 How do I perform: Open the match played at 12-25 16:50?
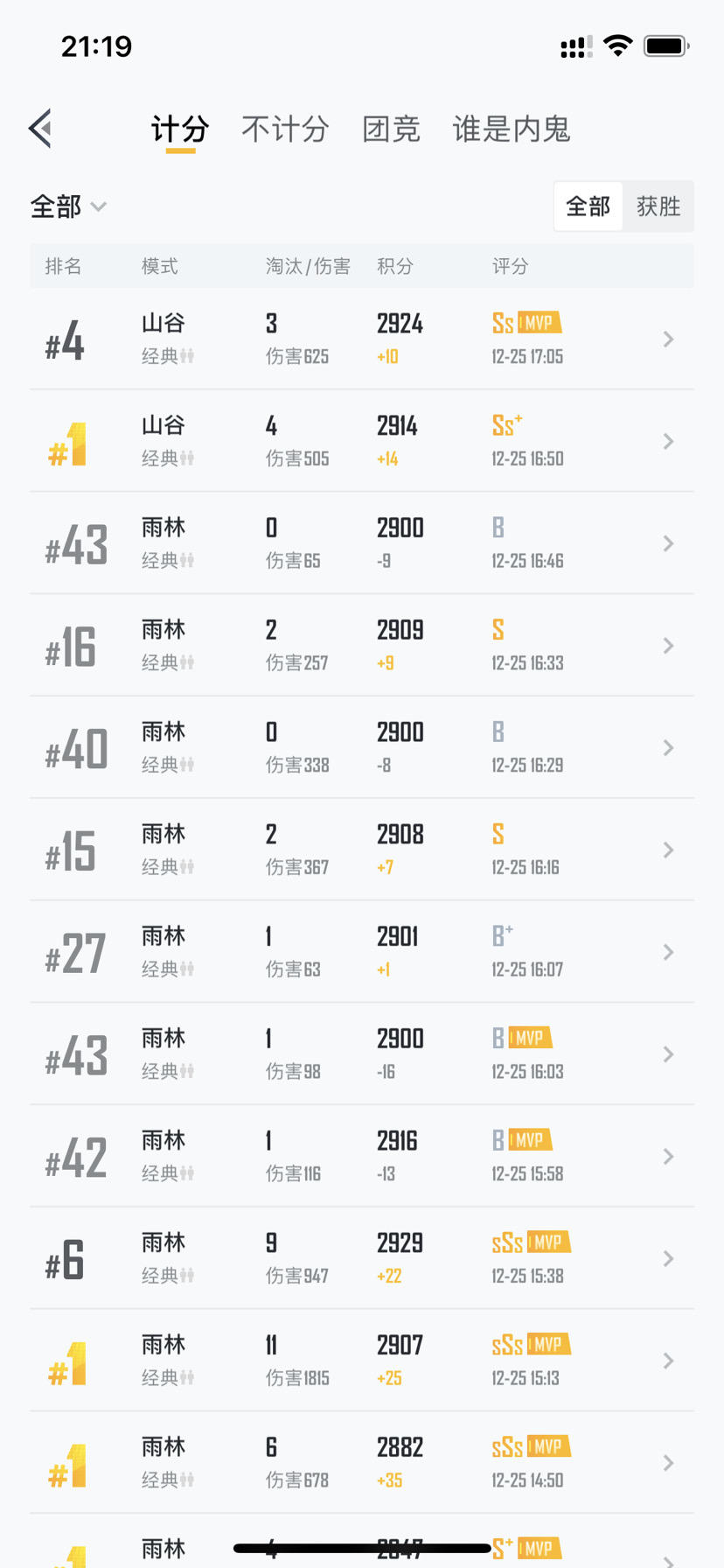point(362,441)
